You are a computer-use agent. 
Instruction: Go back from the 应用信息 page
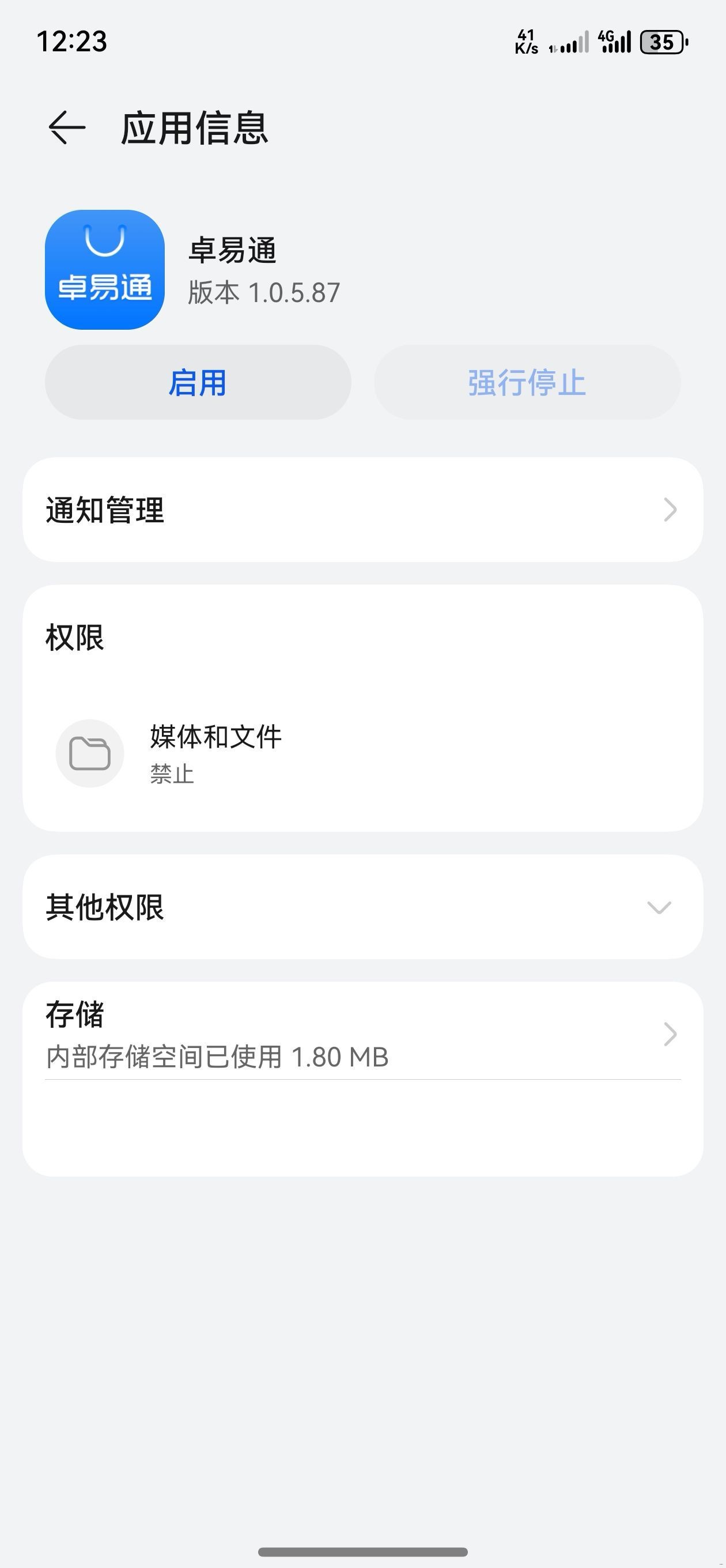[67, 128]
